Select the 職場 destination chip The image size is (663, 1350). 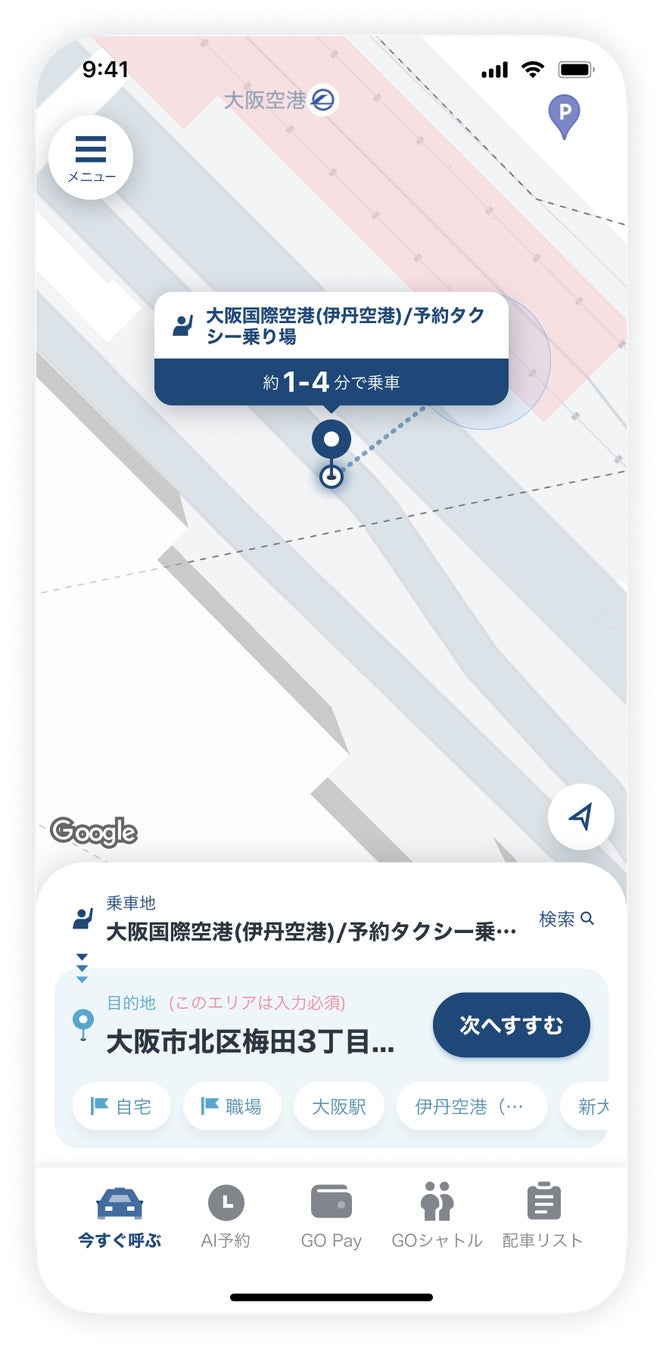click(232, 1106)
